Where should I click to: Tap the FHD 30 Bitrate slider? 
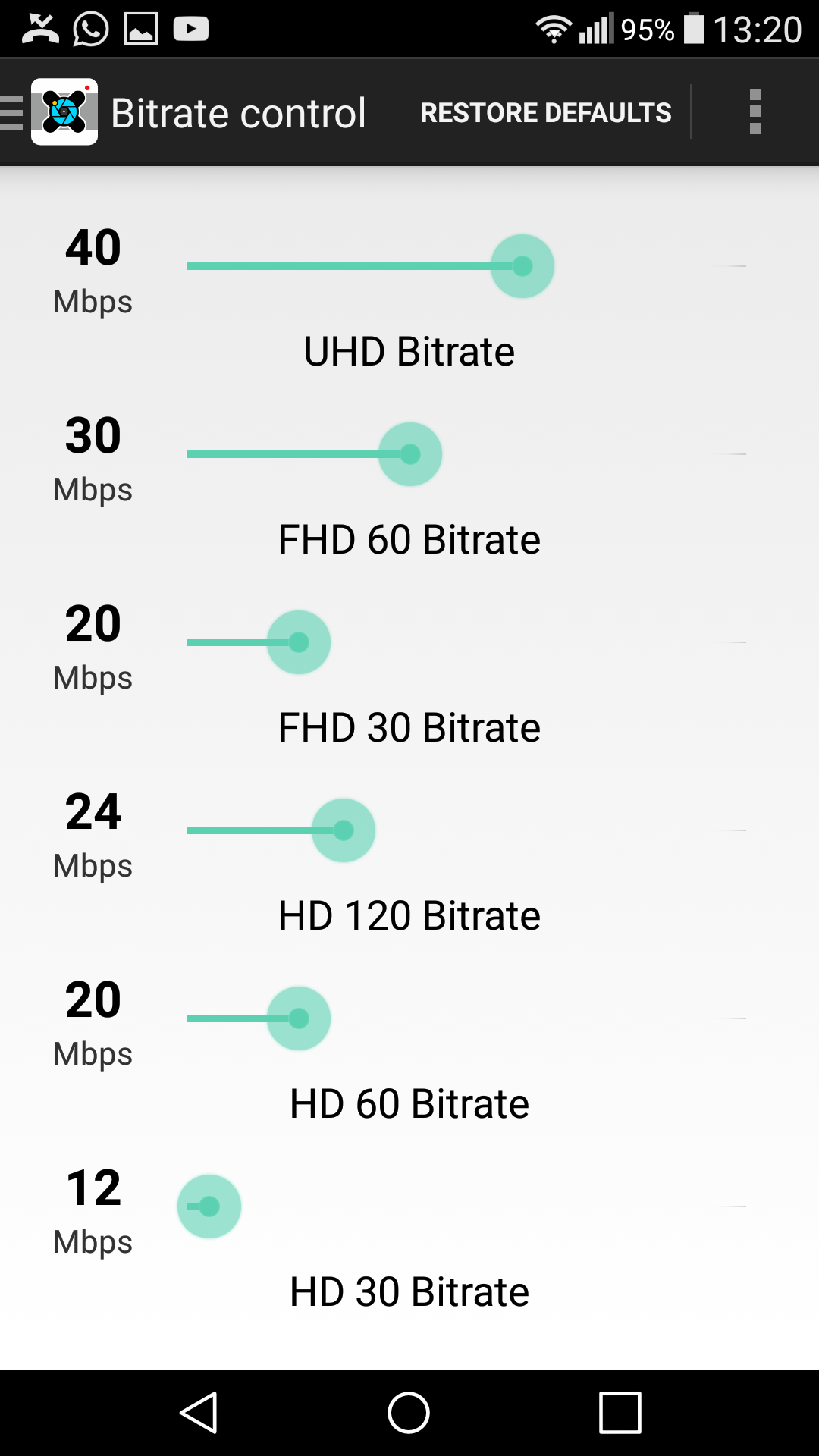tap(466, 642)
